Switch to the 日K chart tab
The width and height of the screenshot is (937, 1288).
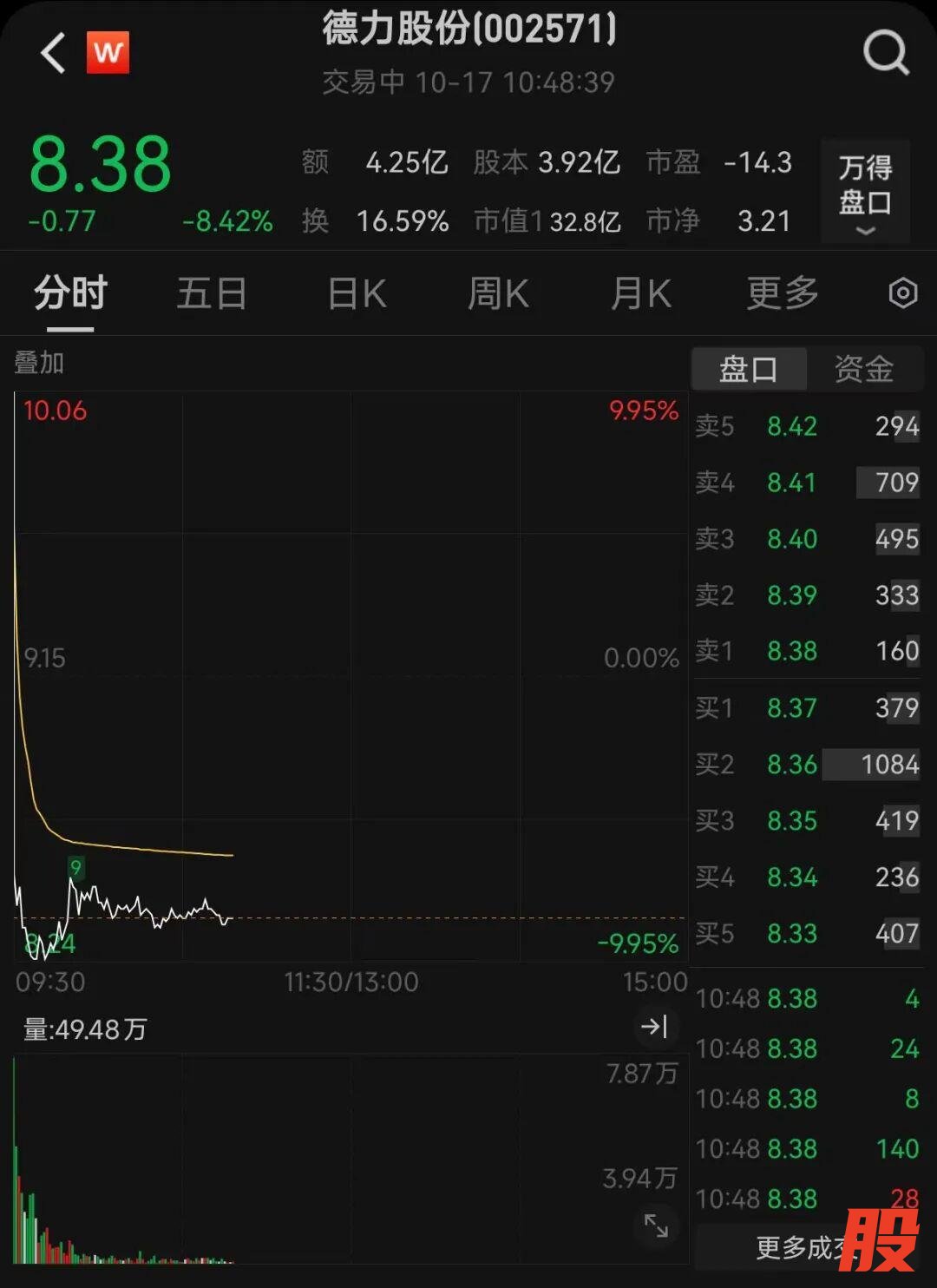click(357, 293)
